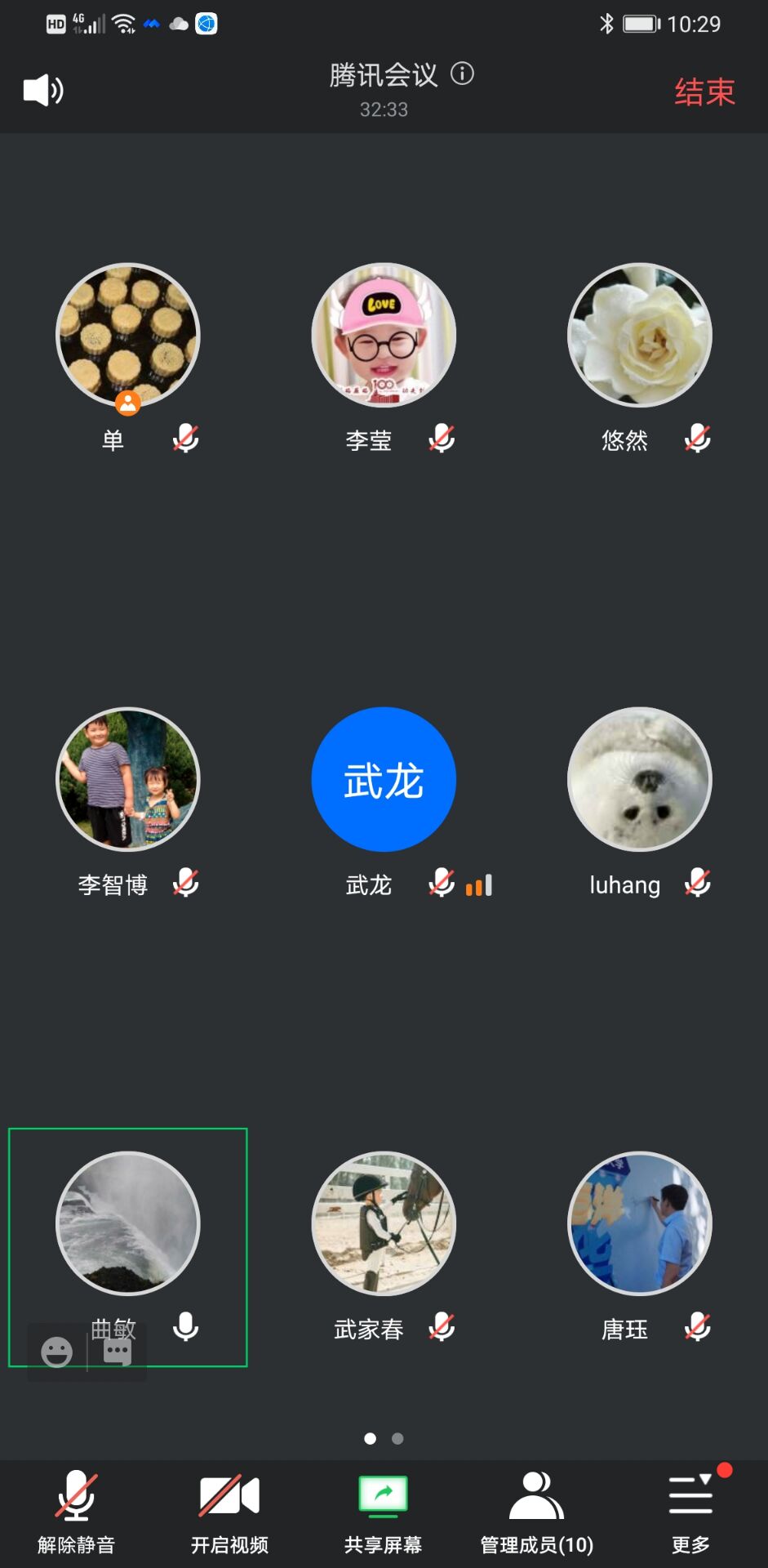Select participant 李莹's avatar
This screenshot has height=1568, width=768.
tap(384, 335)
